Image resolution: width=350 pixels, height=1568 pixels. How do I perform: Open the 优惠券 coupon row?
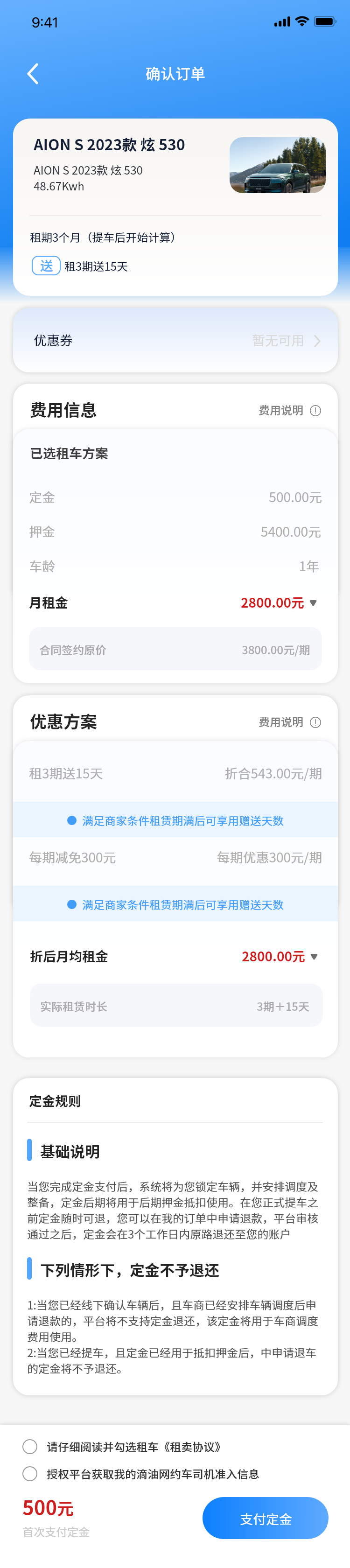click(x=175, y=340)
